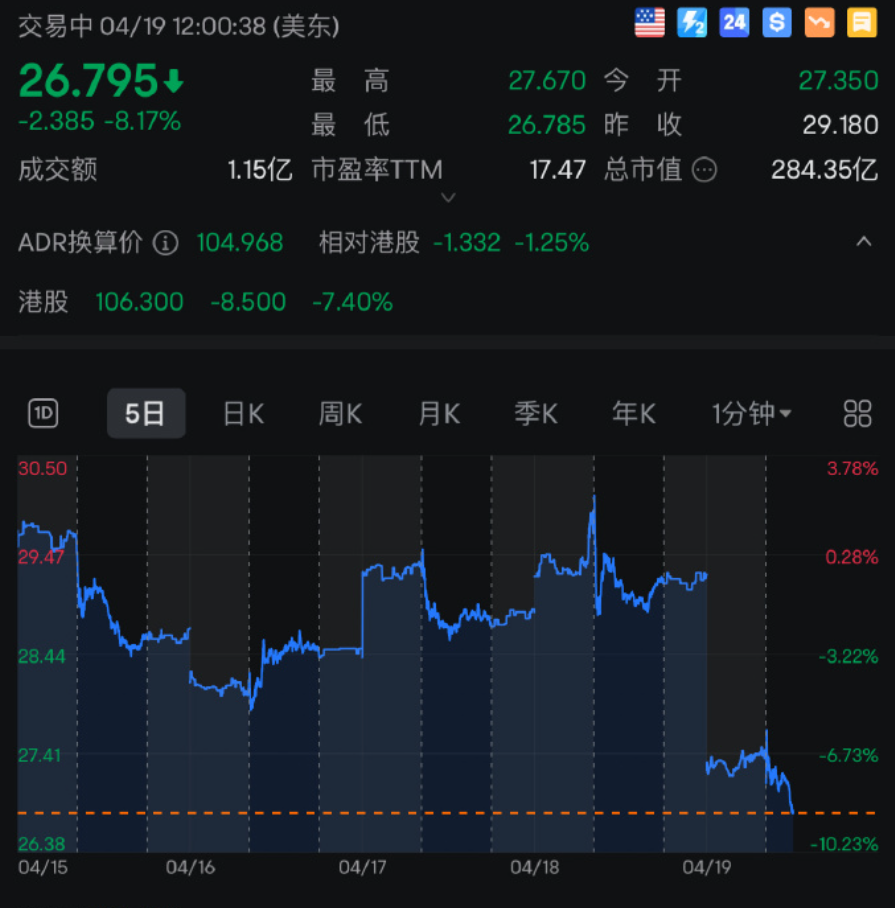This screenshot has height=908, width=895.
Task: Collapse the ADR section with the up chevron
Action: click(x=866, y=242)
